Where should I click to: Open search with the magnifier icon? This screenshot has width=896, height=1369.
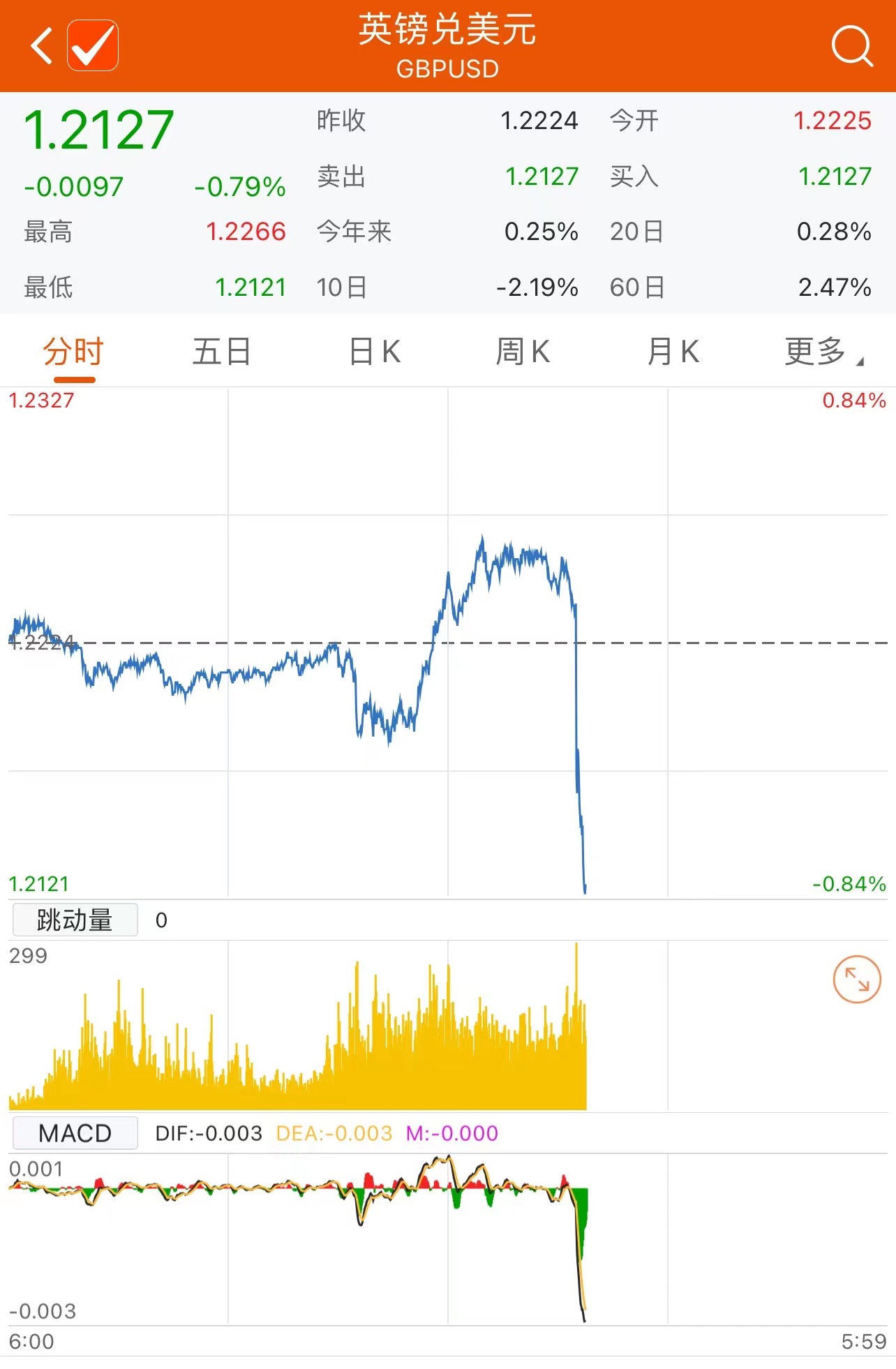[851, 46]
